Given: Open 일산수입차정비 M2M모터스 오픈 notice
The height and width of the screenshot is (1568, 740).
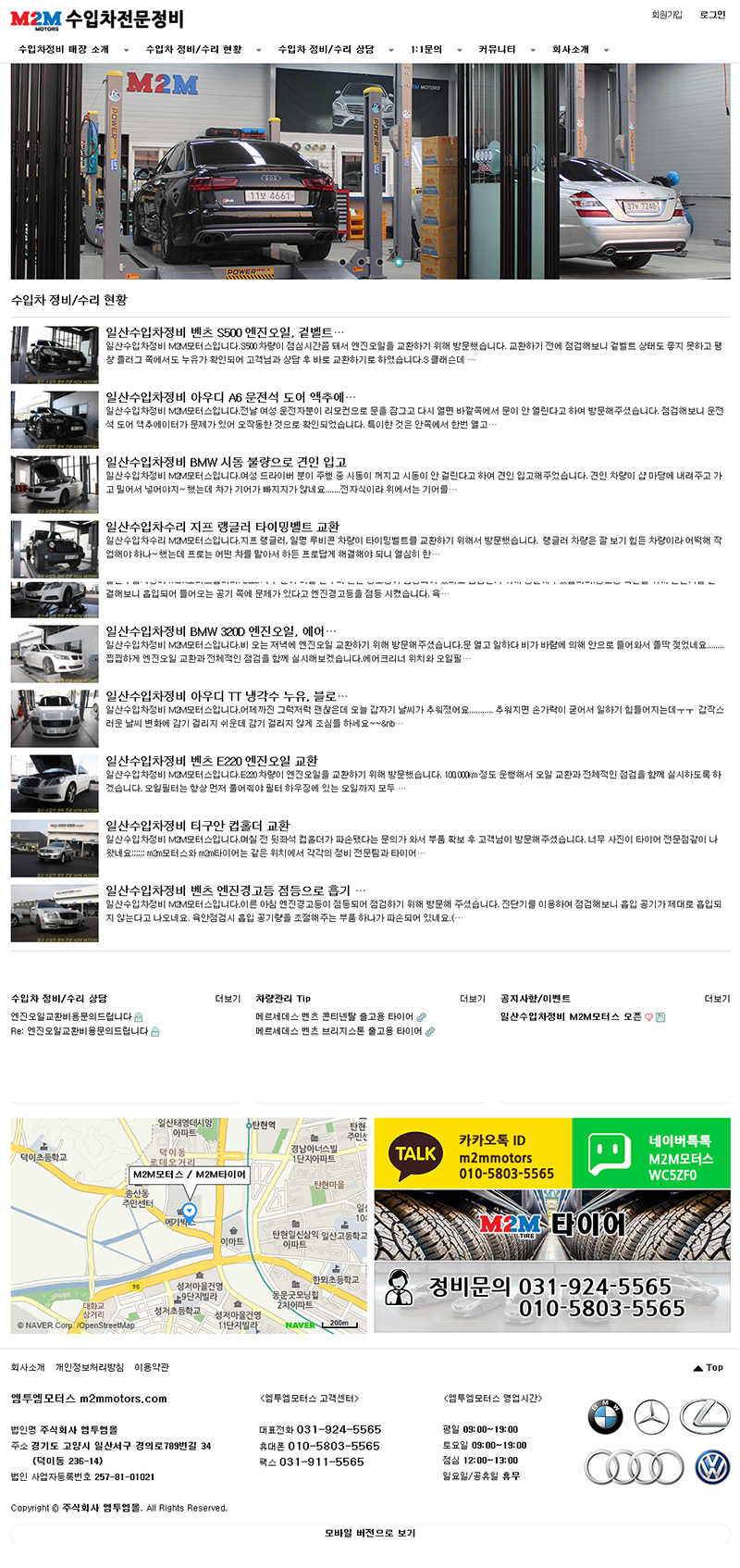Looking at the screenshot, I should pyautogui.click(x=571, y=1016).
